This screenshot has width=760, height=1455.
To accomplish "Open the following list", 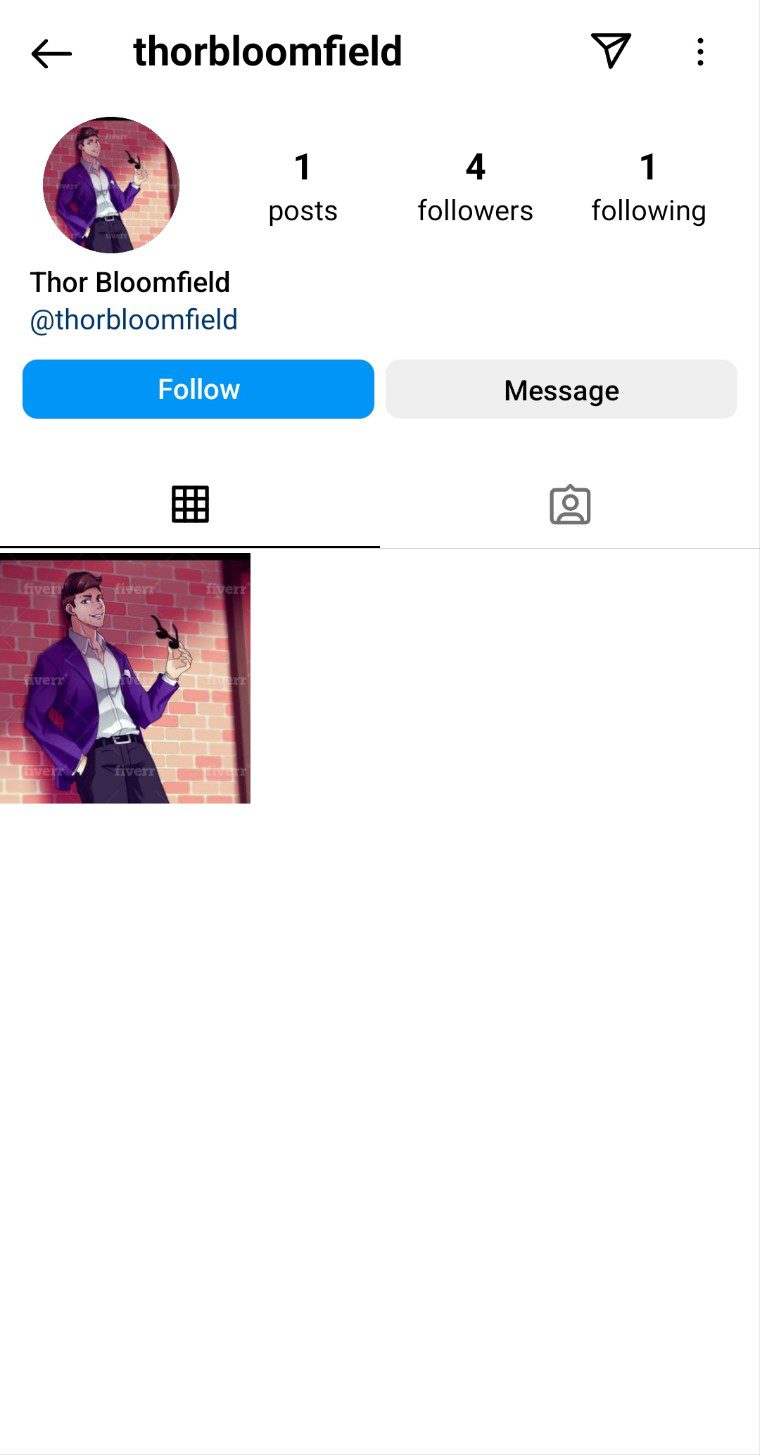I will pyautogui.click(x=648, y=187).
